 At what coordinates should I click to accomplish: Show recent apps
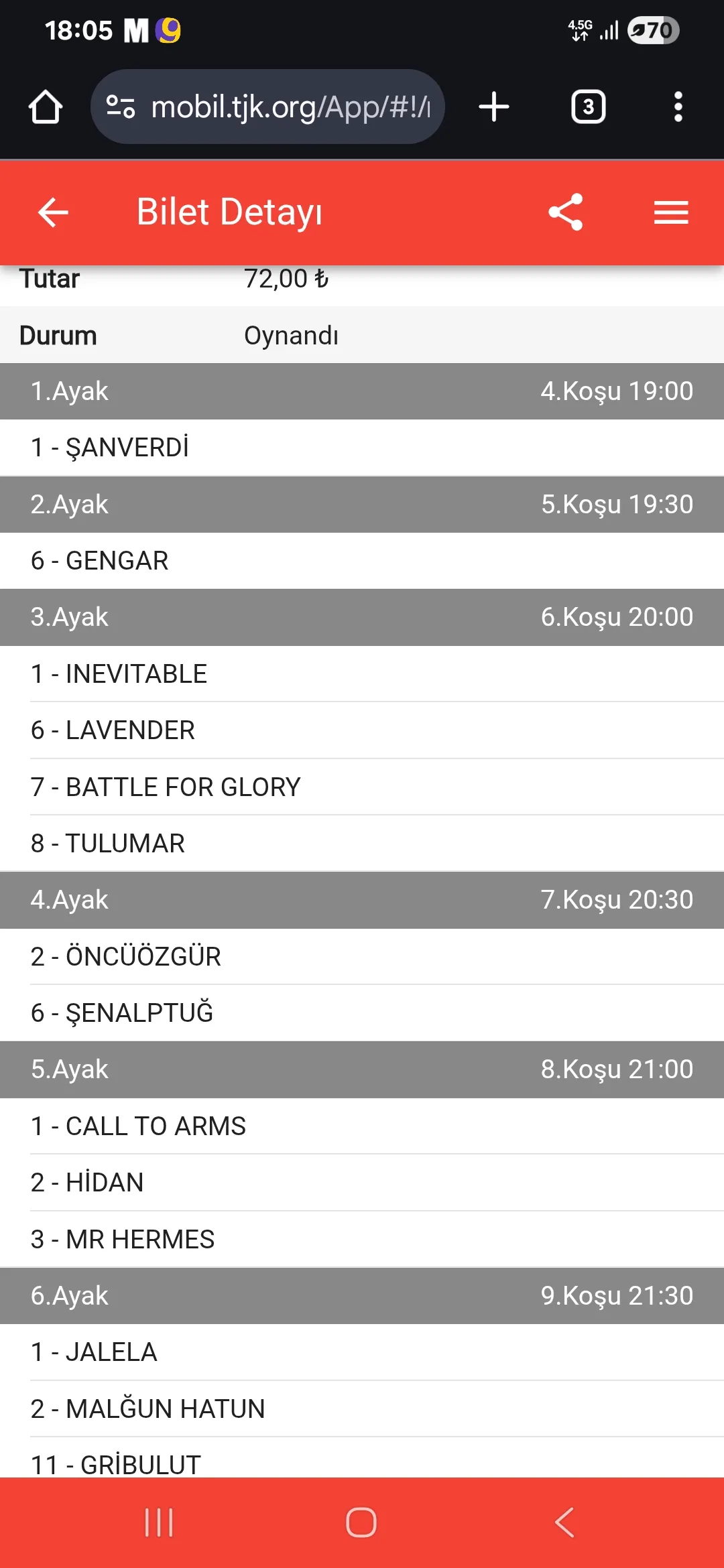click(x=159, y=1522)
